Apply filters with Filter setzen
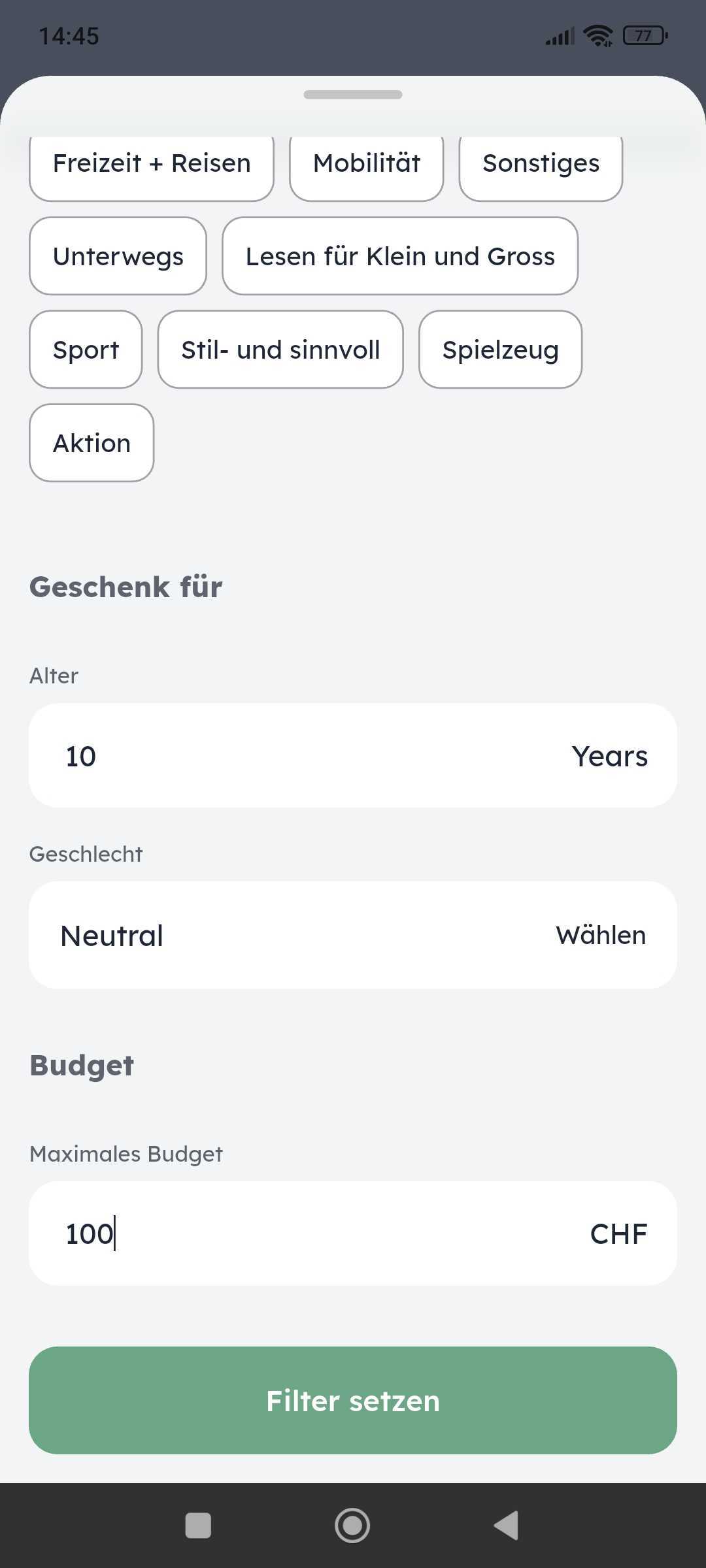This screenshot has width=706, height=1568. point(353,1400)
